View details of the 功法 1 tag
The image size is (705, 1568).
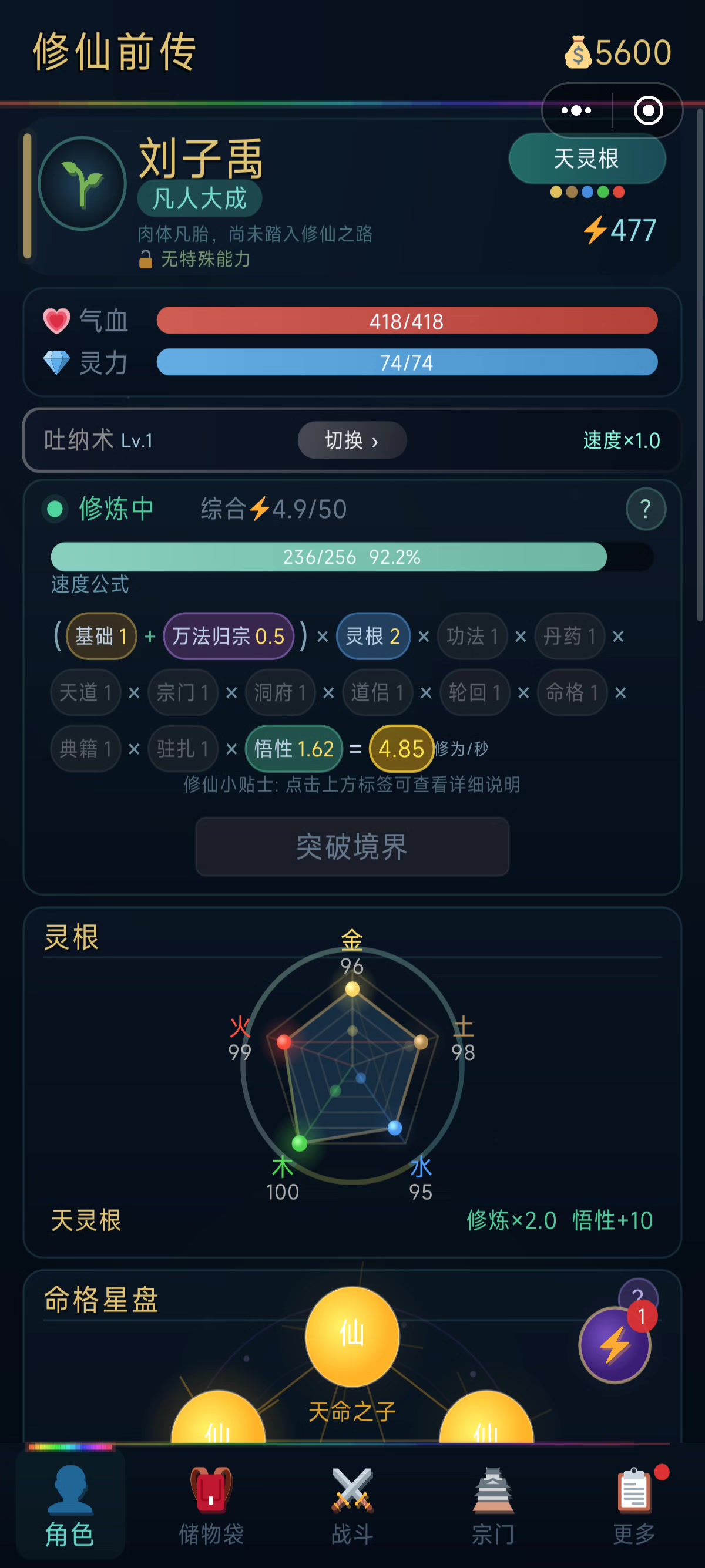472,636
